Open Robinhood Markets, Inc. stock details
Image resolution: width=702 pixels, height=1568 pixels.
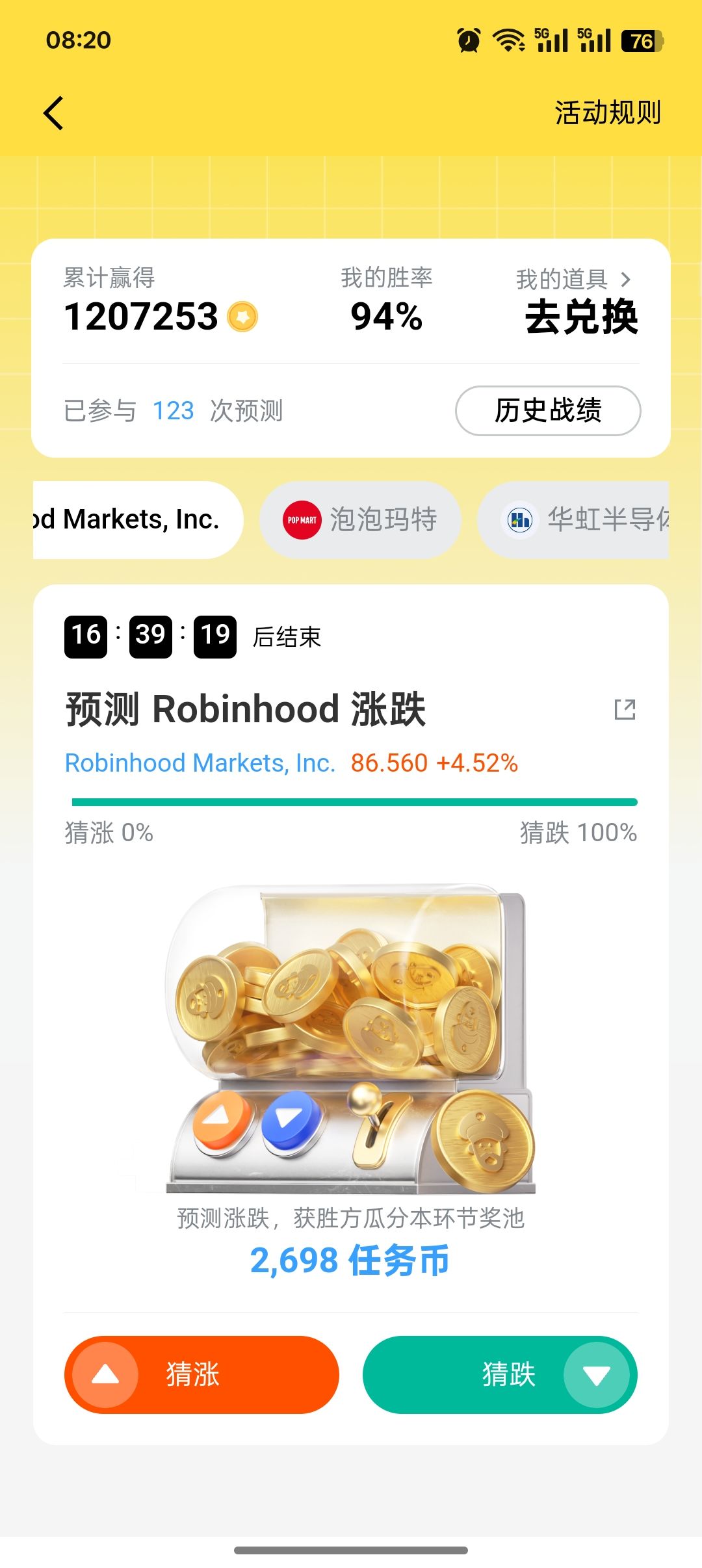(200, 763)
